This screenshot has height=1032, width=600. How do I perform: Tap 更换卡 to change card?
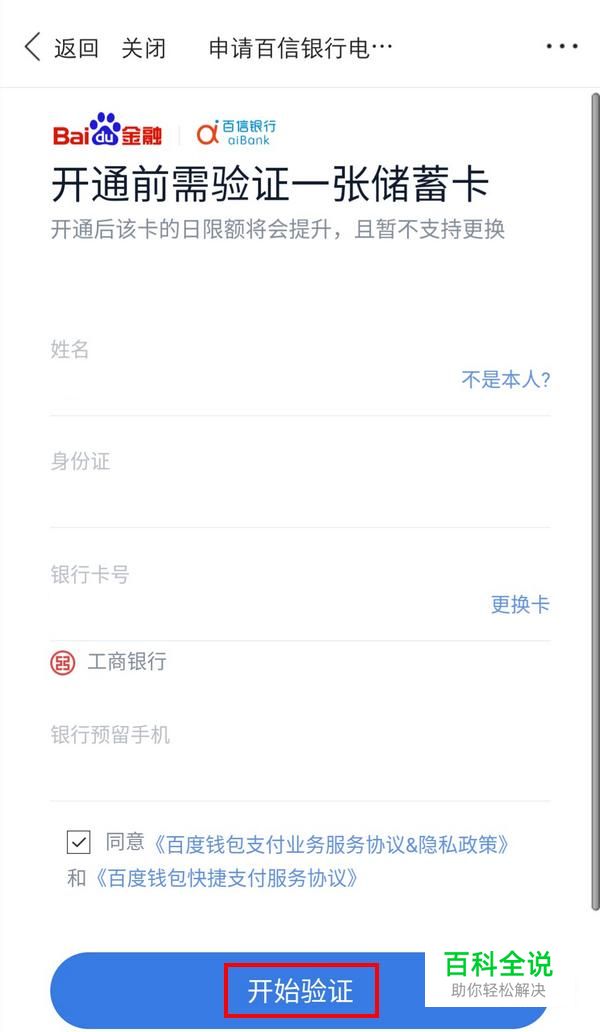tap(520, 604)
